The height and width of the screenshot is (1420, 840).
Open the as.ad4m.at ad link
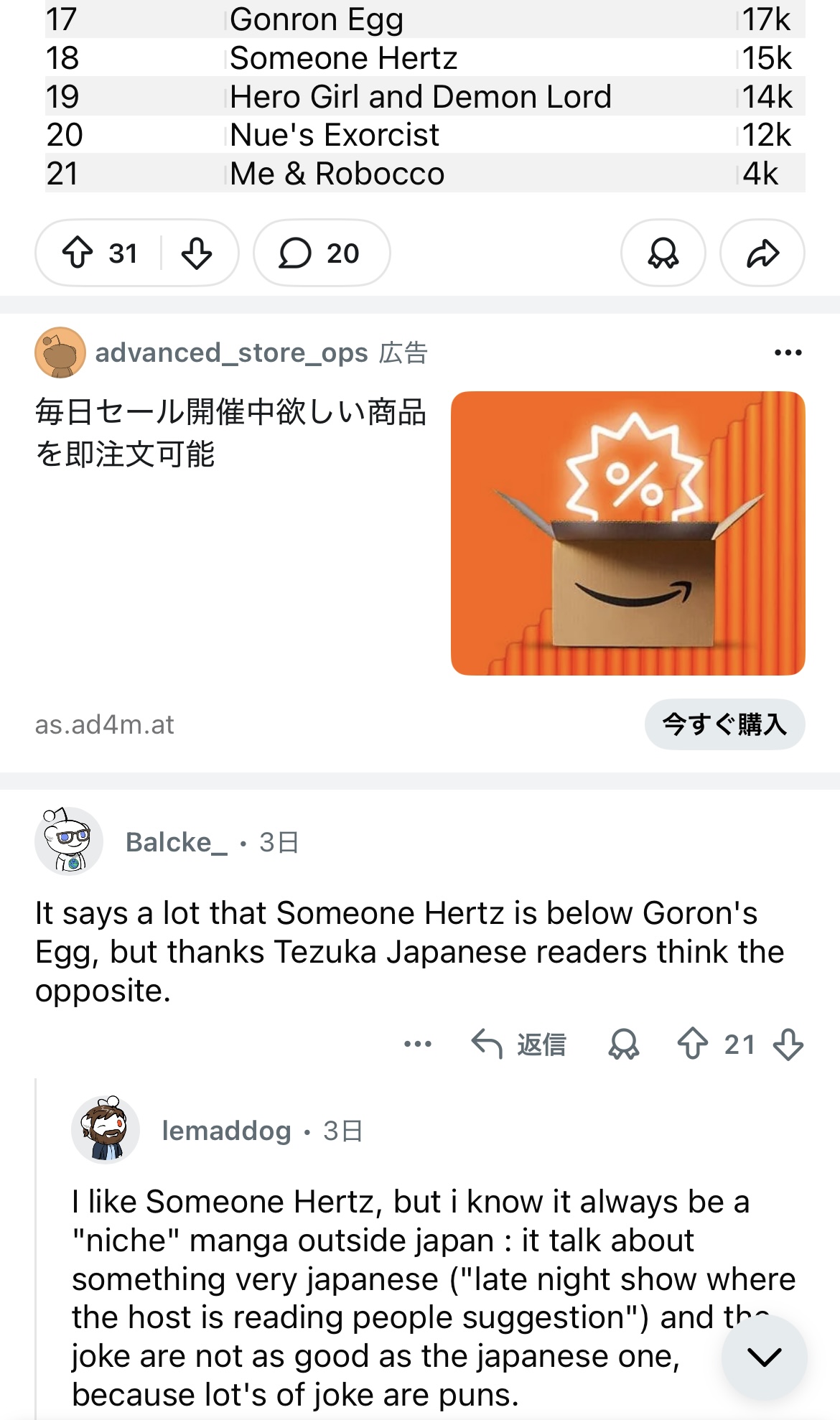click(x=105, y=725)
